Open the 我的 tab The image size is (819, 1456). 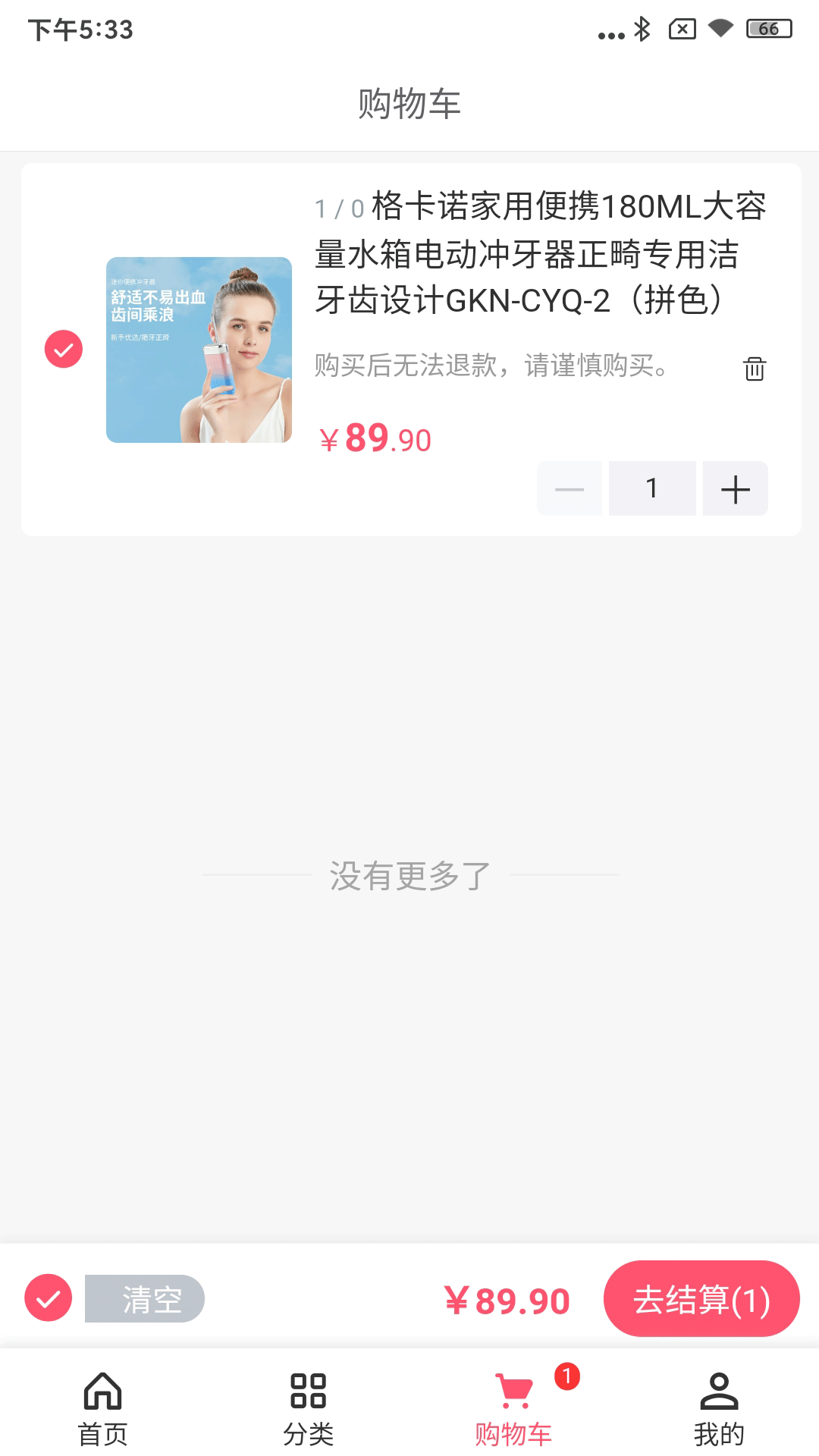[x=718, y=1408]
